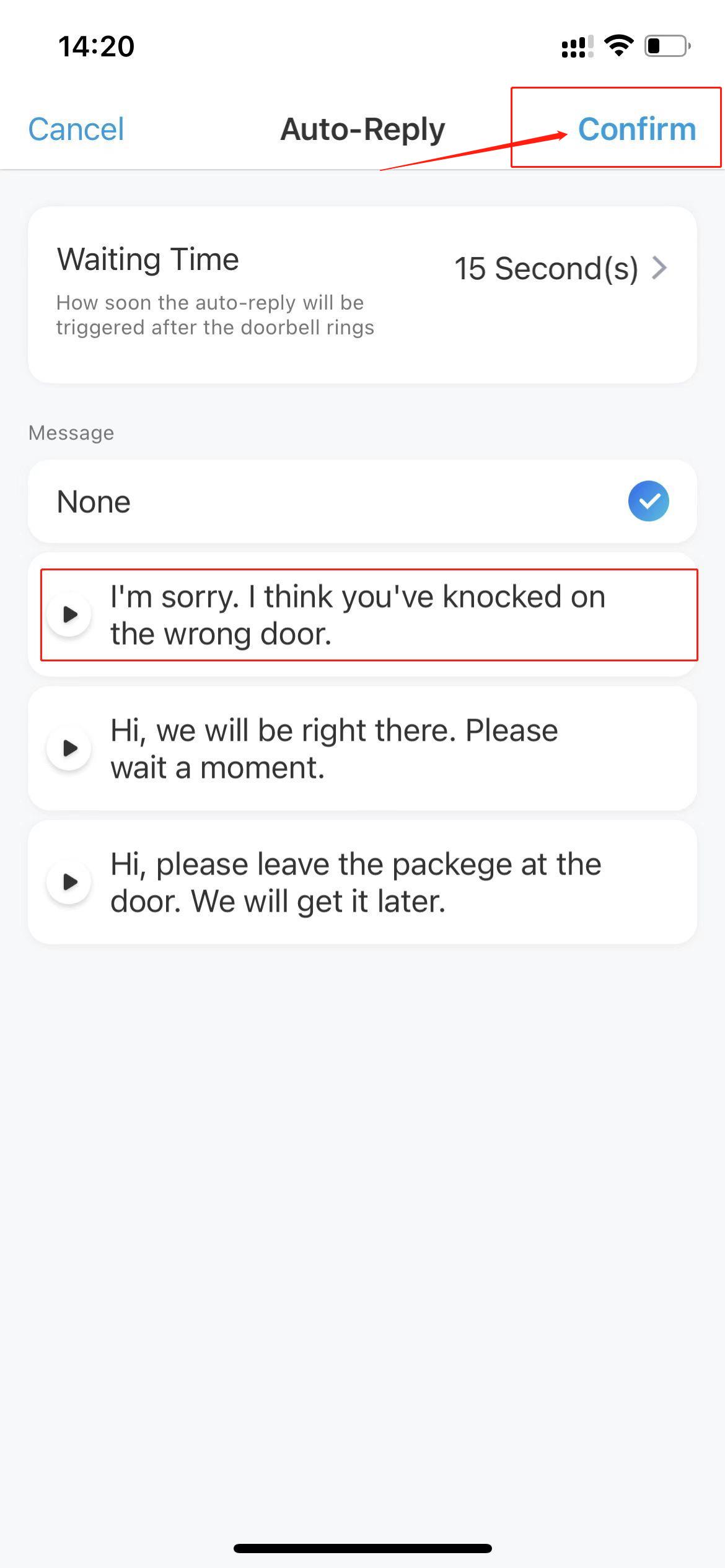
Task: Confirm the auto-reply settings
Action: tap(637, 129)
